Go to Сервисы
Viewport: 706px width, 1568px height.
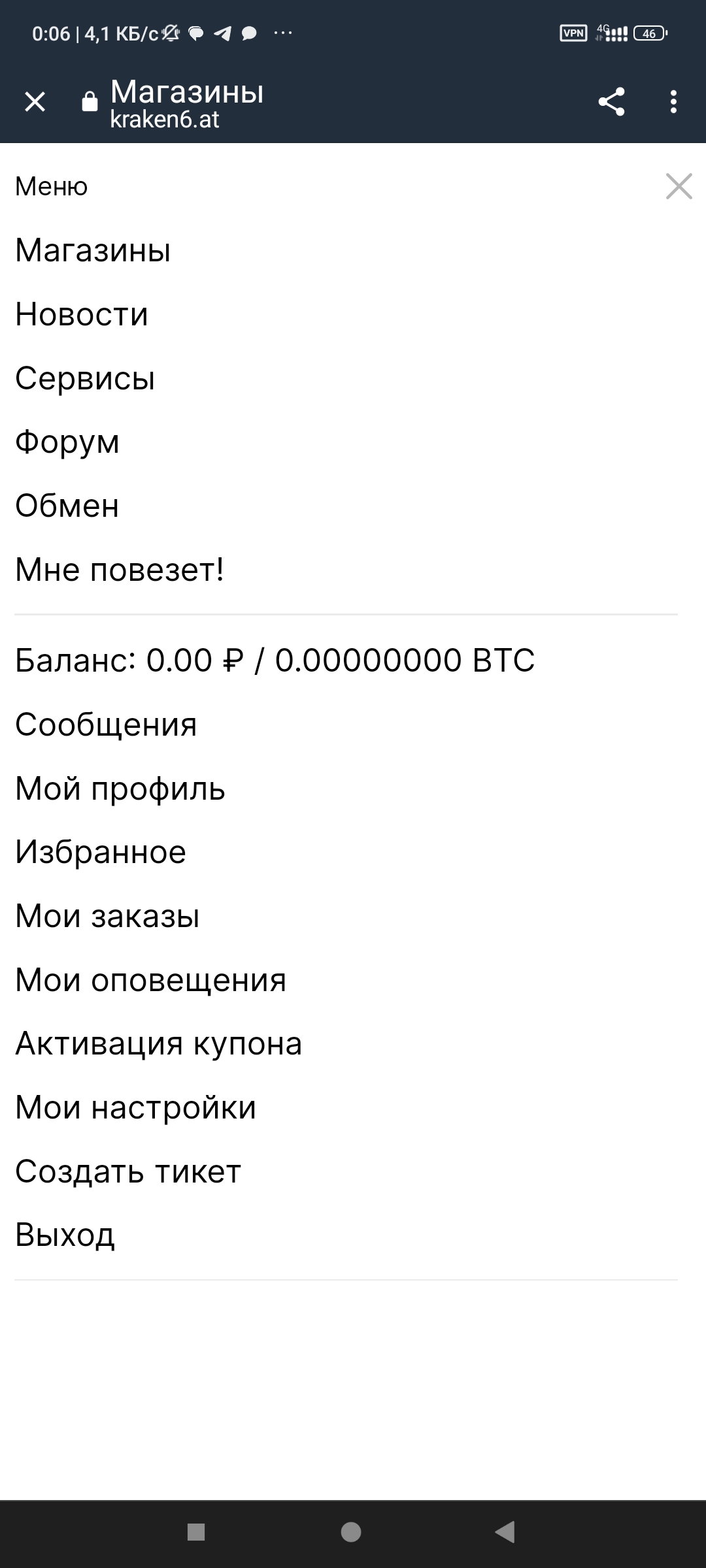click(85, 378)
